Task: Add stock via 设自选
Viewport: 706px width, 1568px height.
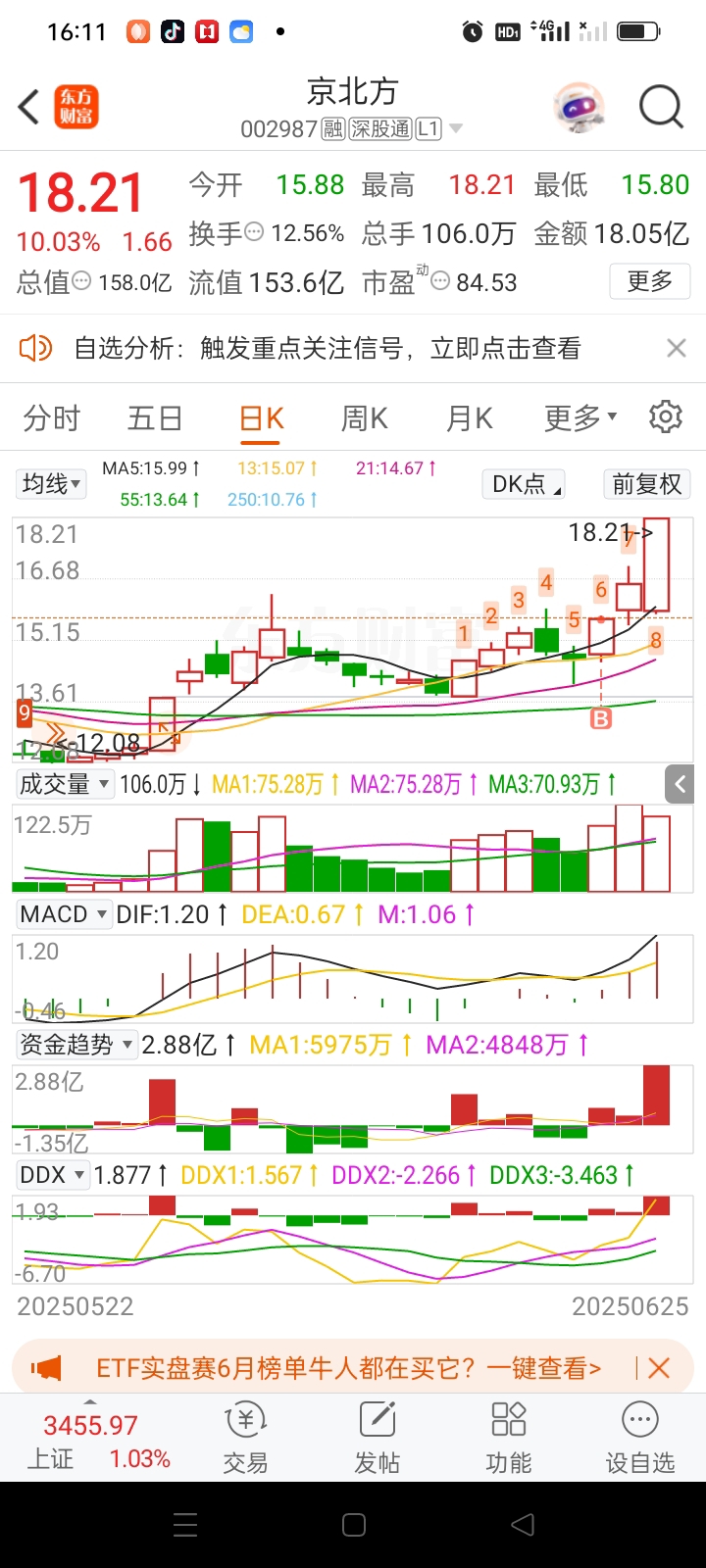Action: pyautogui.click(x=639, y=1438)
